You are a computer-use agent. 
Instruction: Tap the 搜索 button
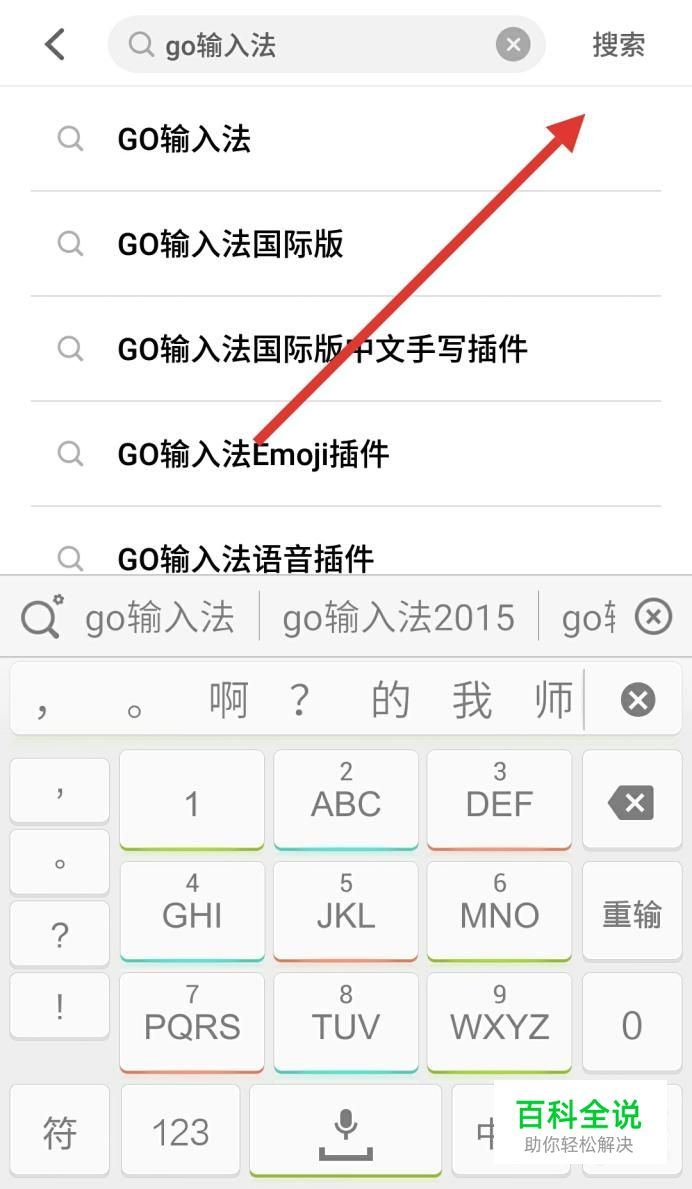pyautogui.click(x=618, y=44)
